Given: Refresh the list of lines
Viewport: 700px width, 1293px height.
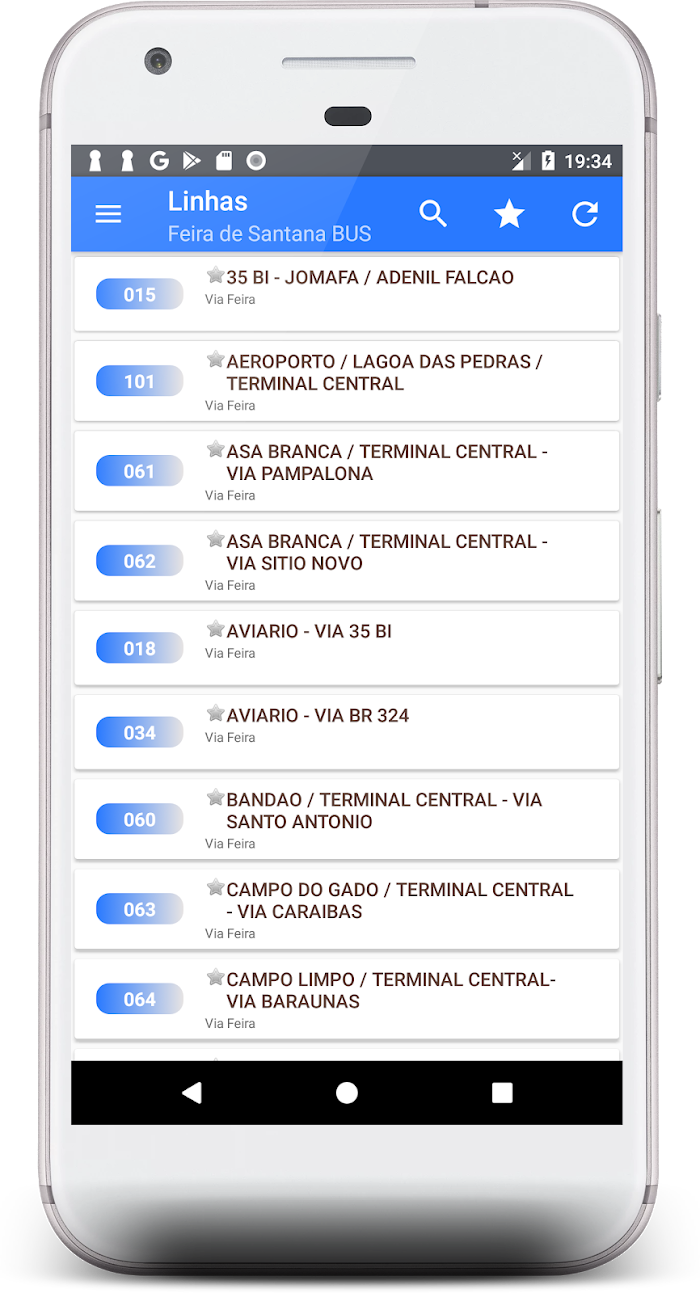Looking at the screenshot, I should [585, 213].
